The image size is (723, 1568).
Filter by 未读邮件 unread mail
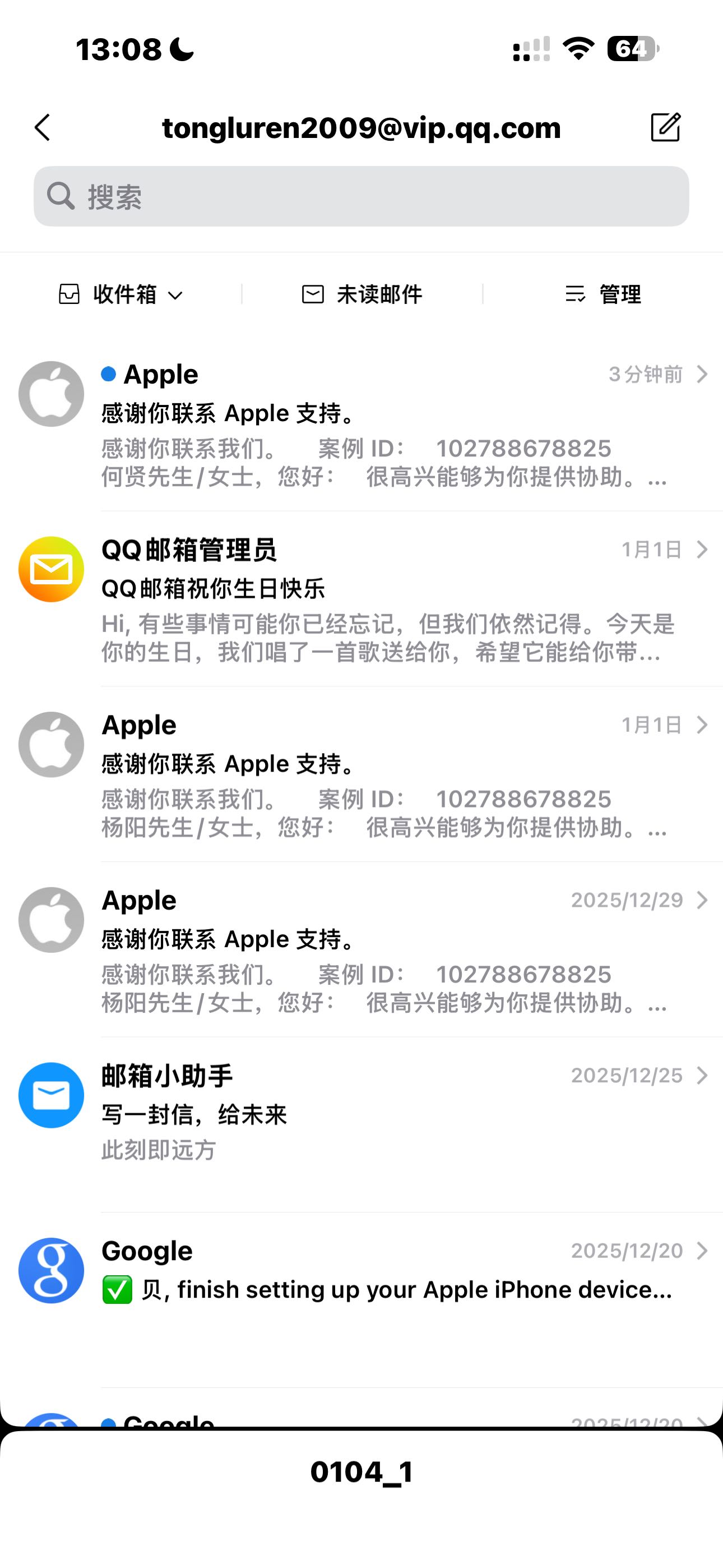point(362,294)
